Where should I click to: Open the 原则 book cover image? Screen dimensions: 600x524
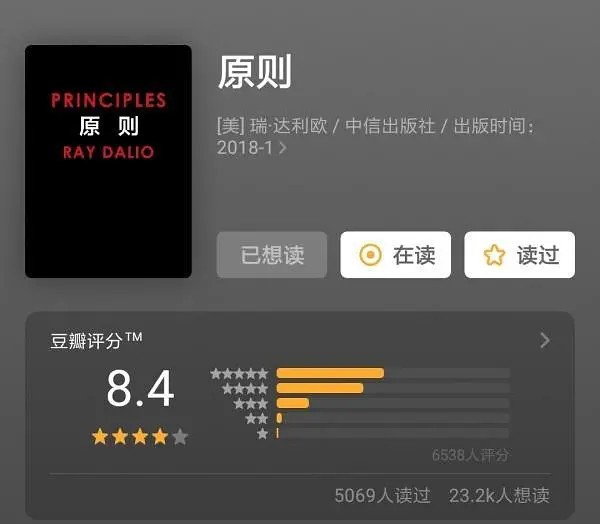[108, 161]
